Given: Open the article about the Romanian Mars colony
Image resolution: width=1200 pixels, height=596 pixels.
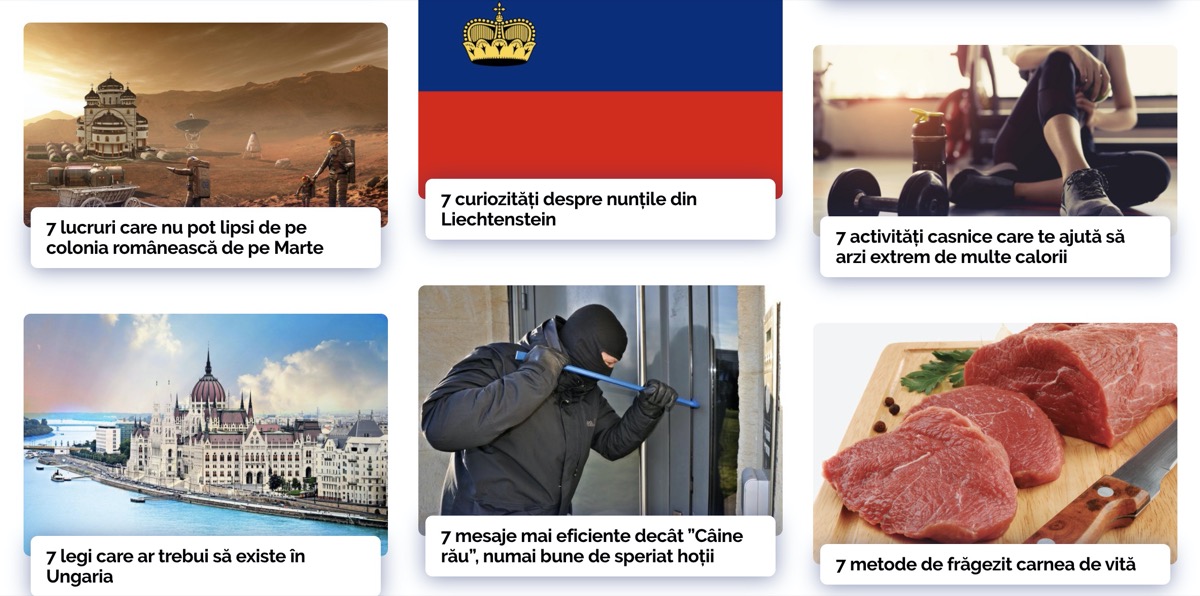Looking at the screenshot, I should [x=185, y=238].
